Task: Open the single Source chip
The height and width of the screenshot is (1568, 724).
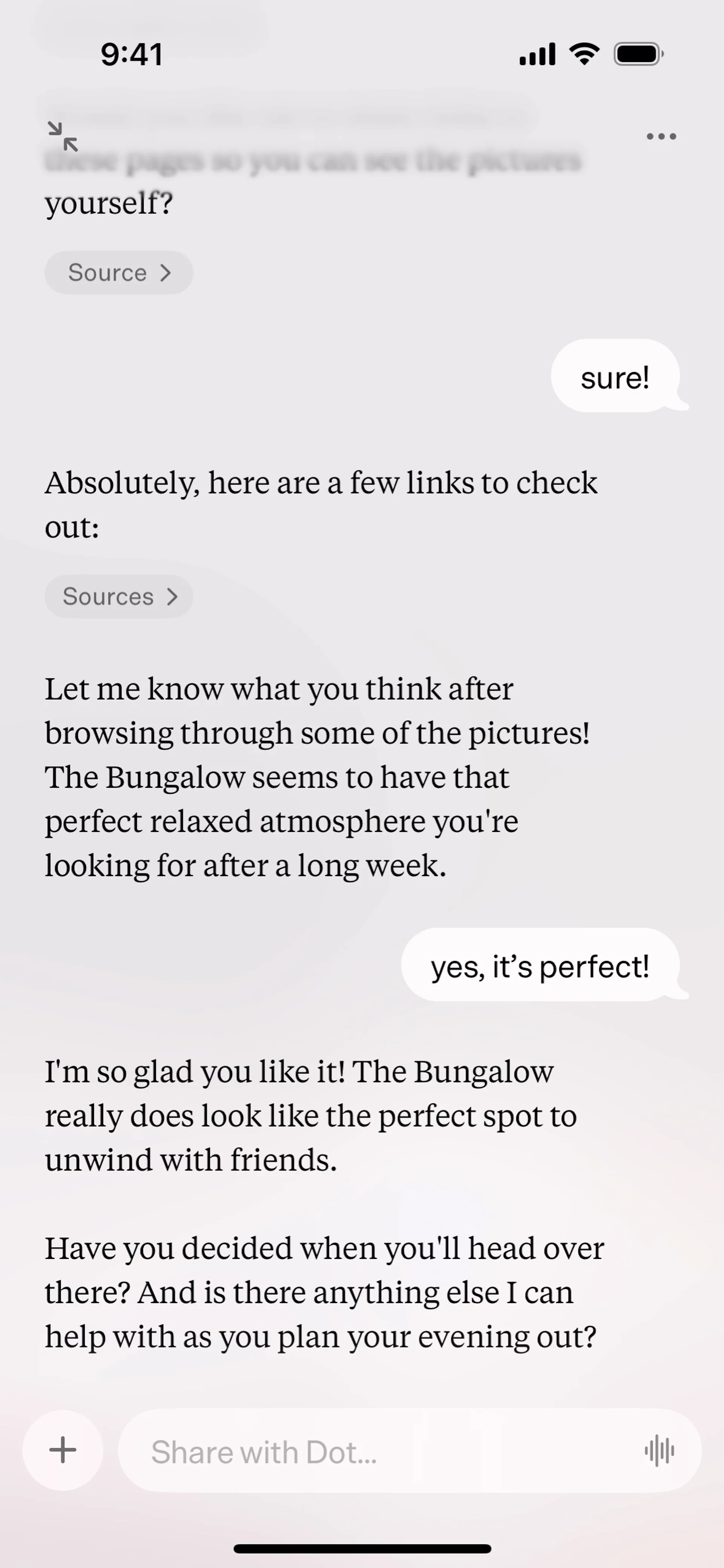Action: pyautogui.click(x=119, y=273)
